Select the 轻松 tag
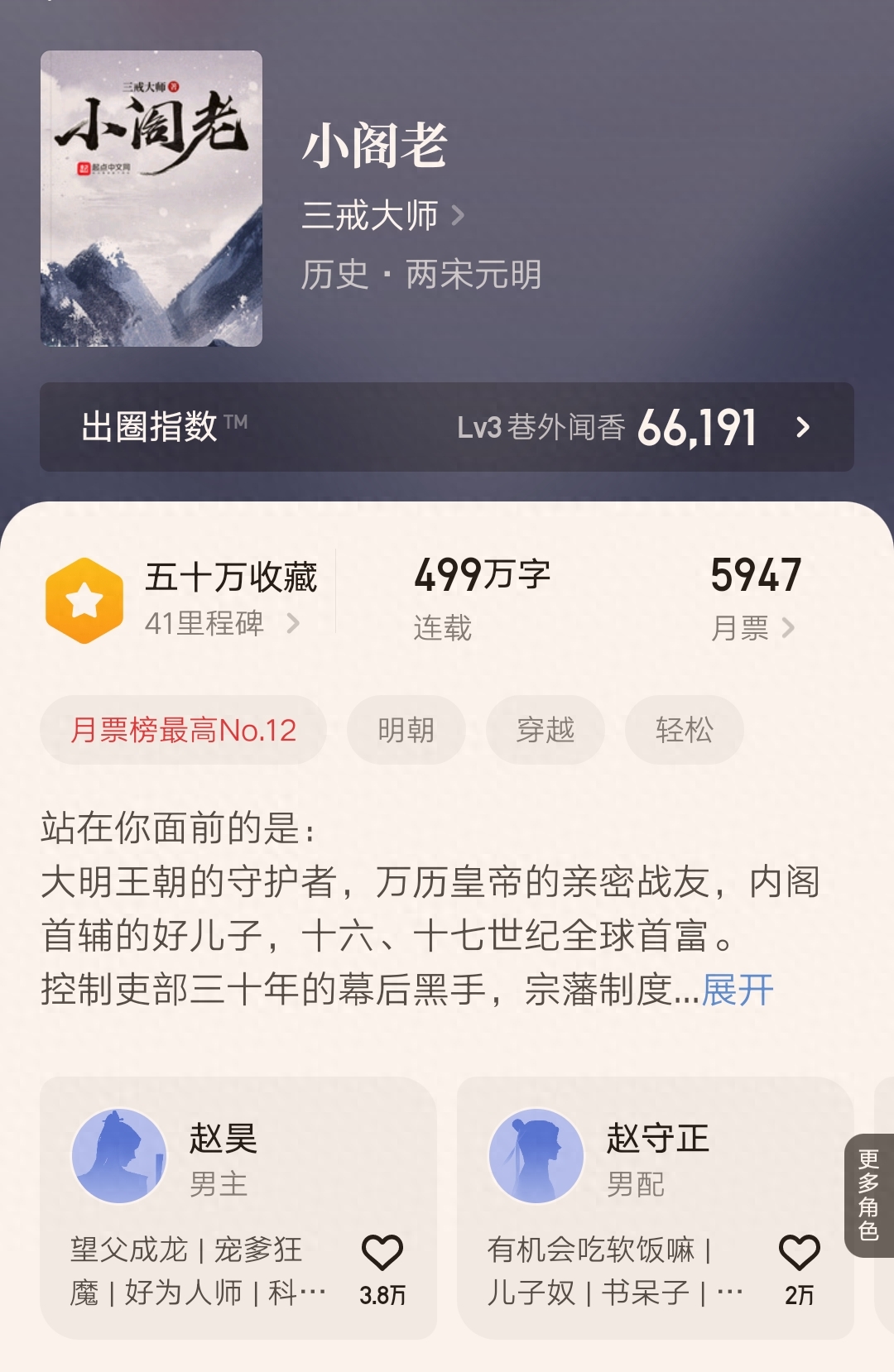Screen dimensions: 894x1372 [x=684, y=730]
